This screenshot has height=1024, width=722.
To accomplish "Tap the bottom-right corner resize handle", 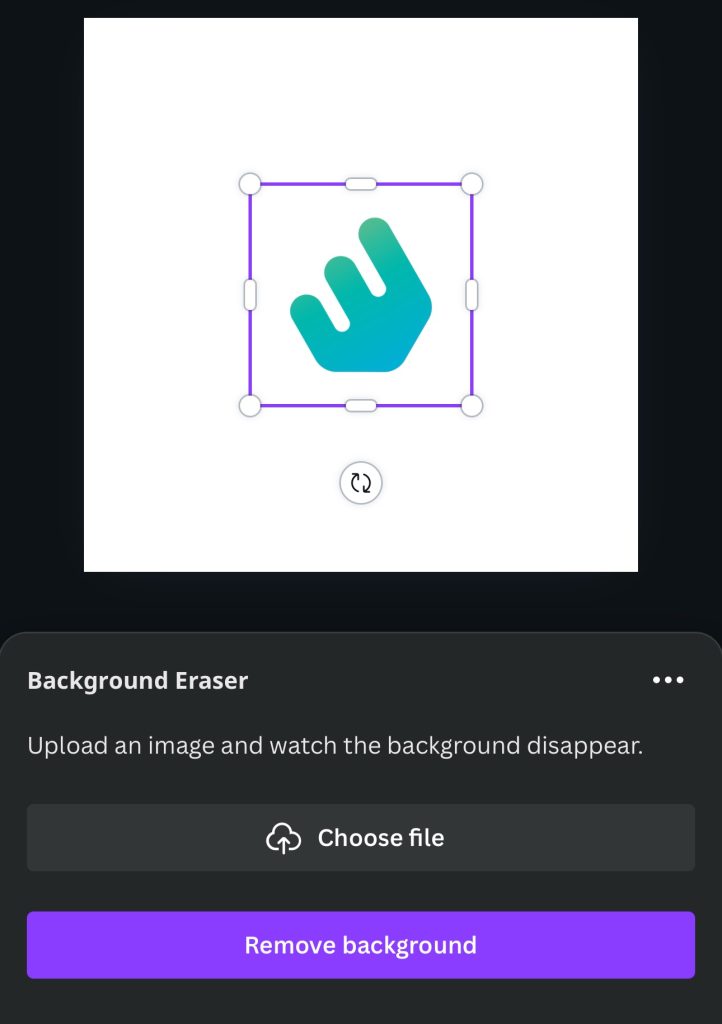I will click(472, 405).
